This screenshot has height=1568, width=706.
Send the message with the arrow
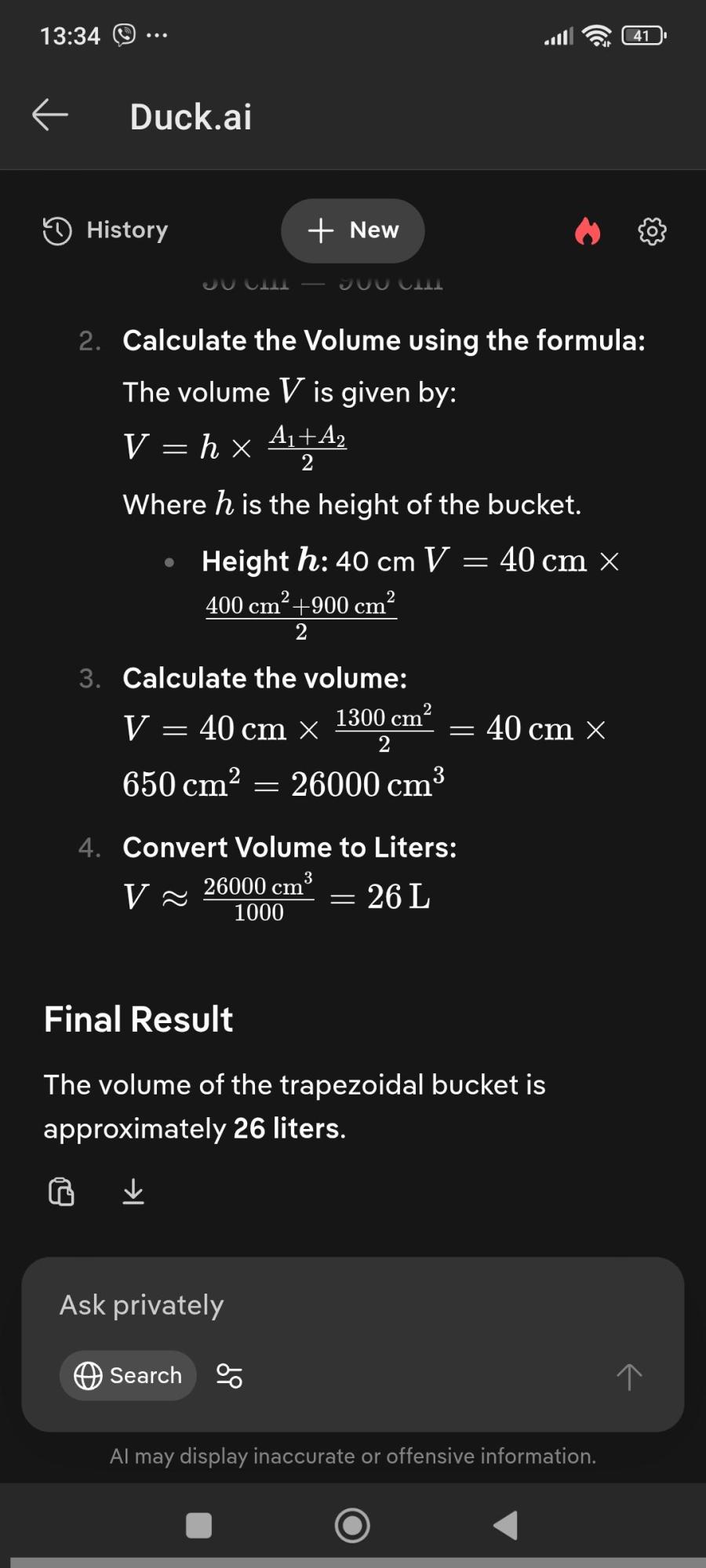click(628, 1377)
